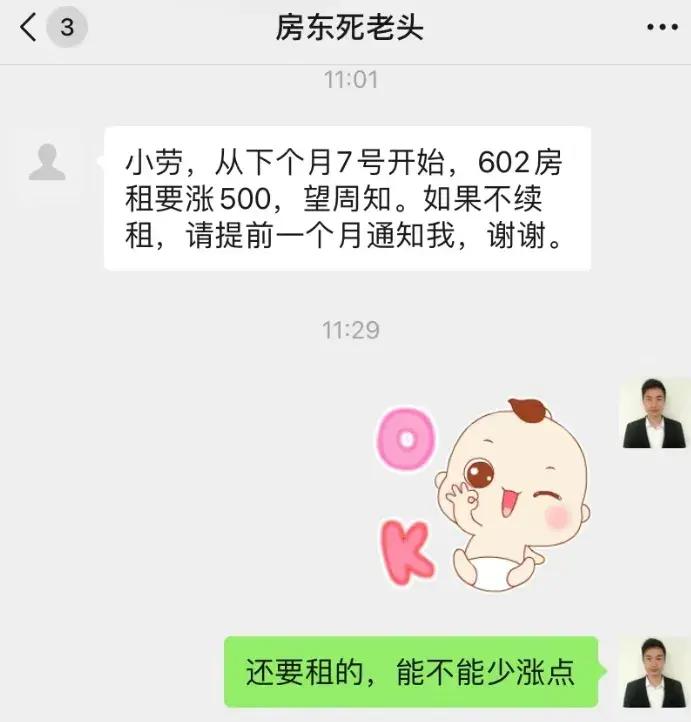This screenshot has width=691, height=722.
Task: Go back to the chat list
Action: pos(30,28)
